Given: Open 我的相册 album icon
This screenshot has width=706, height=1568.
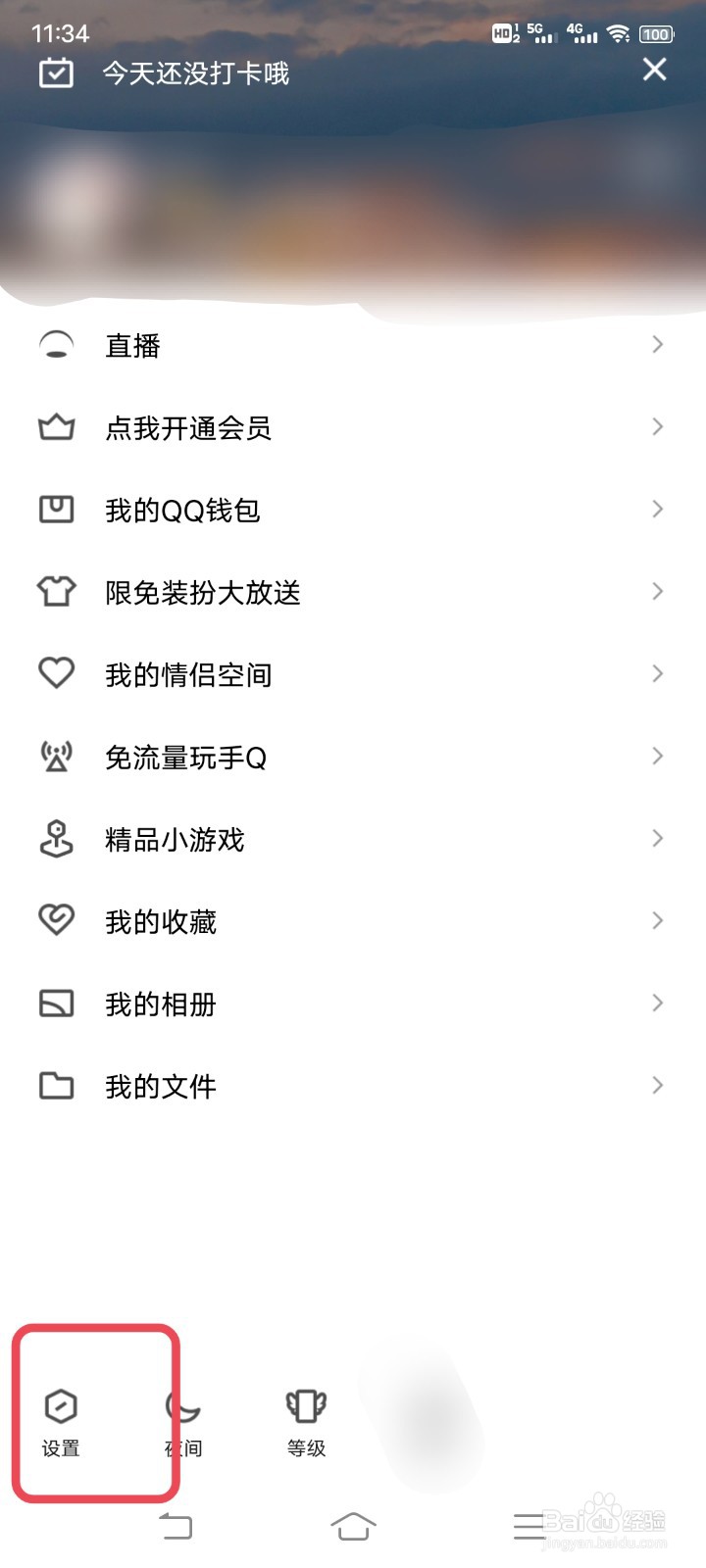Looking at the screenshot, I should 56,1004.
